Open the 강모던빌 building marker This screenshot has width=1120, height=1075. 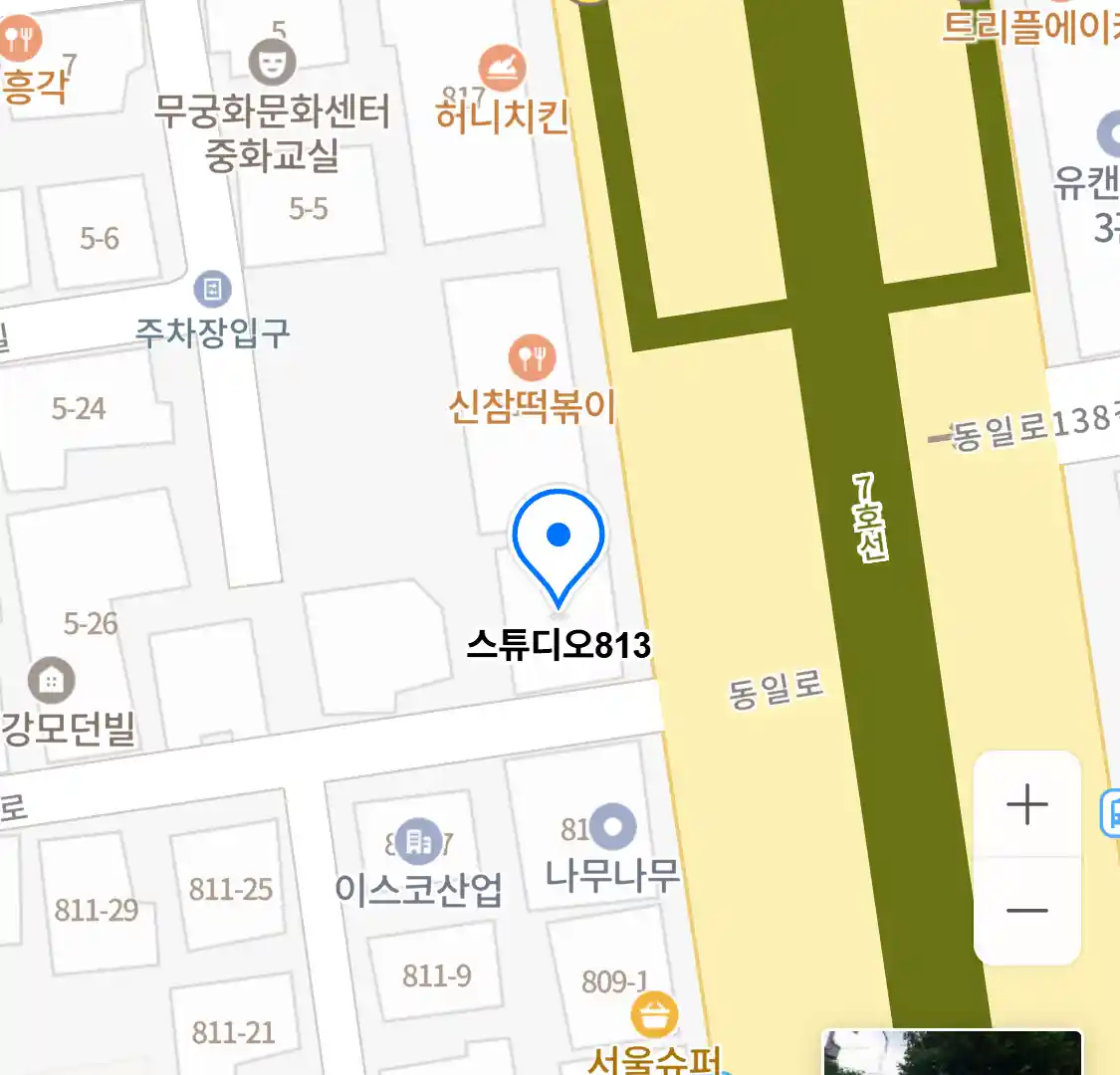tap(51, 681)
